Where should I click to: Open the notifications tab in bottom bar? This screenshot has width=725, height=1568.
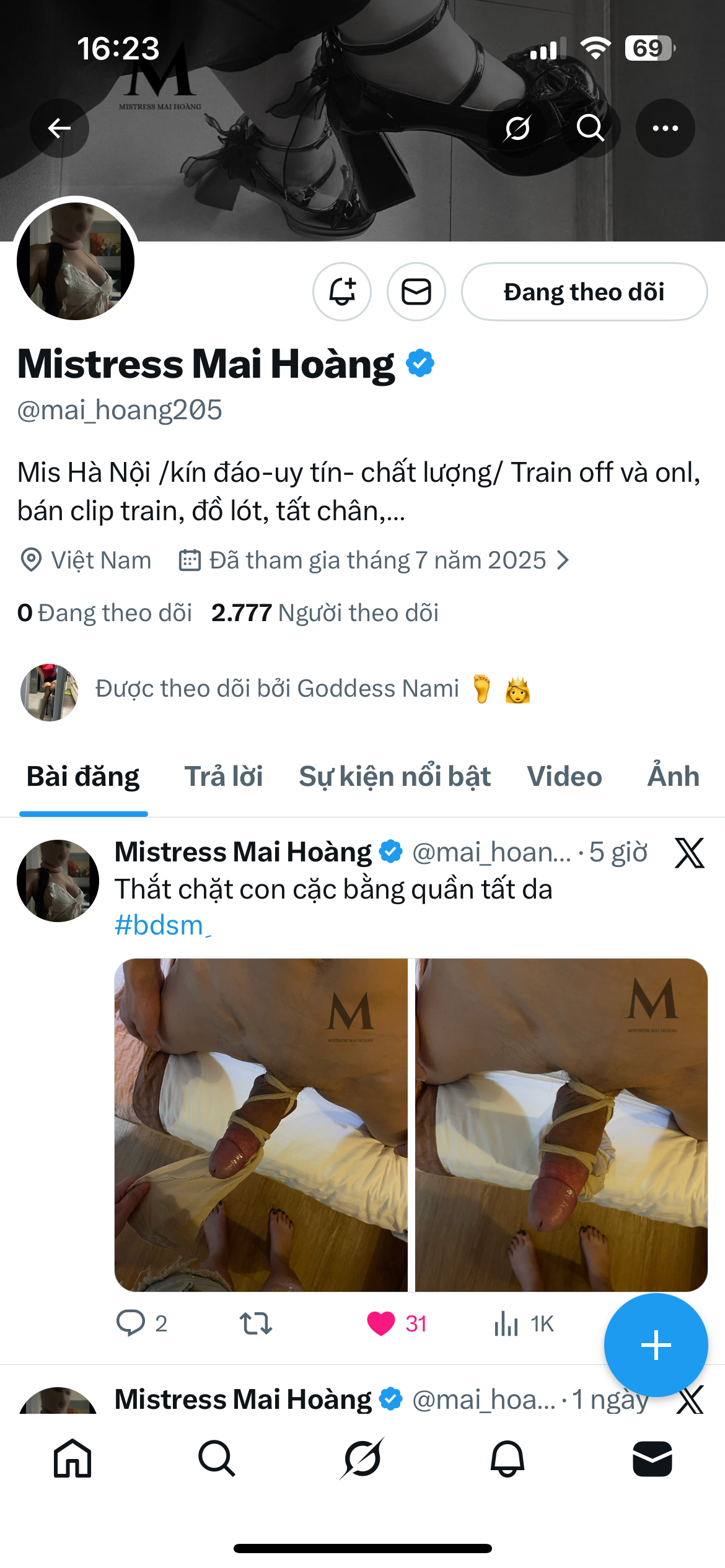coord(507,1458)
